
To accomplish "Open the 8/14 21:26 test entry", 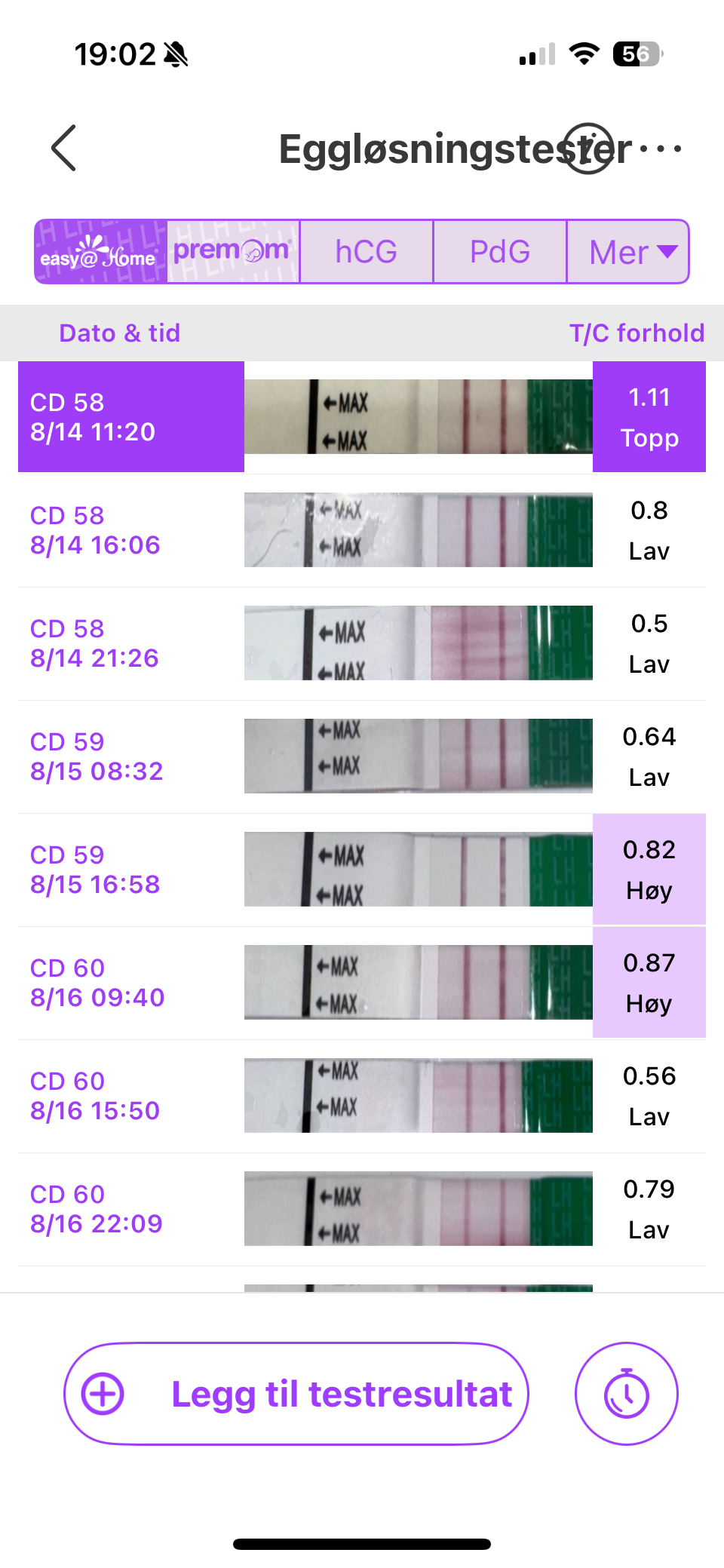I will pyautogui.click(x=362, y=643).
